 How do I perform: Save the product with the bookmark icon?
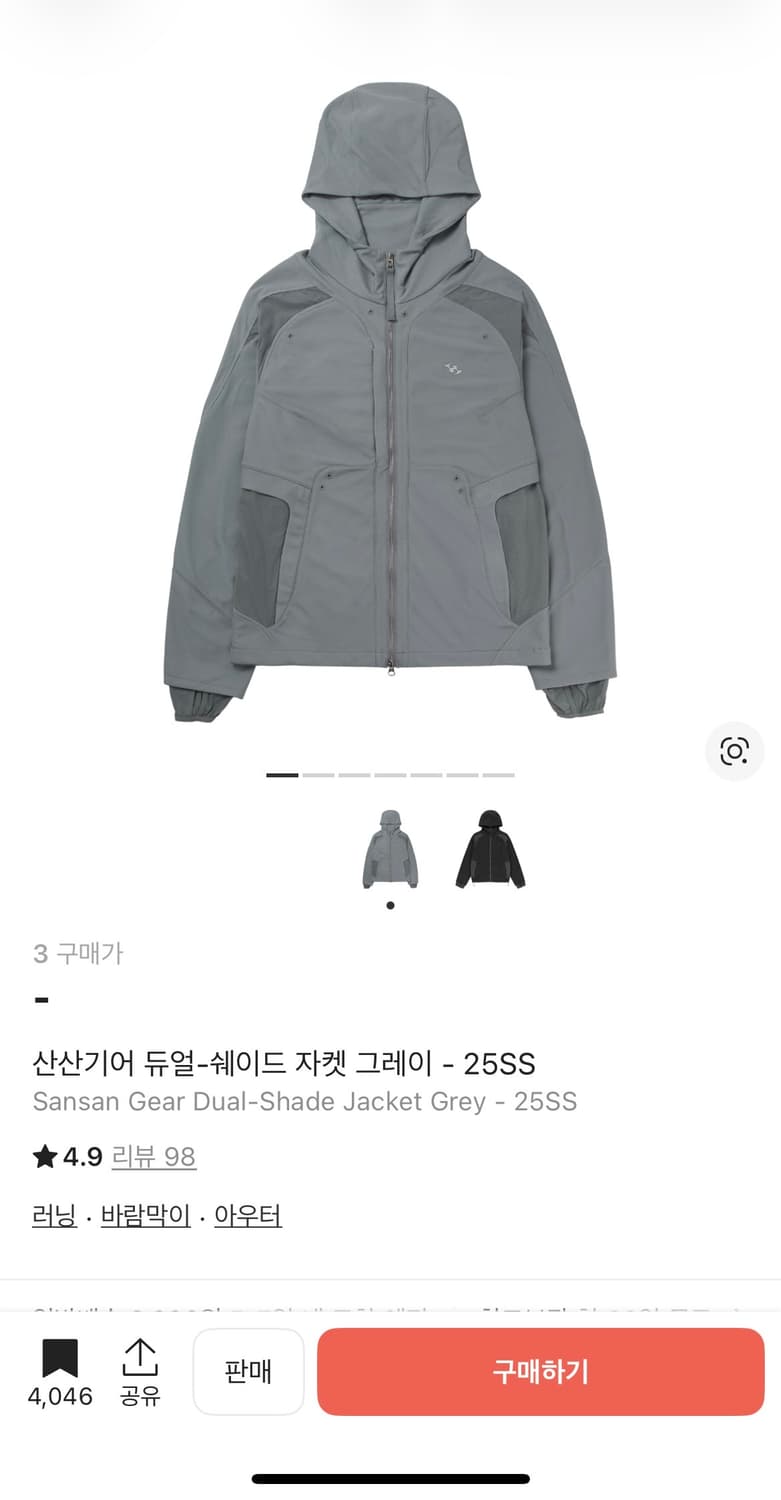click(x=60, y=1358)
